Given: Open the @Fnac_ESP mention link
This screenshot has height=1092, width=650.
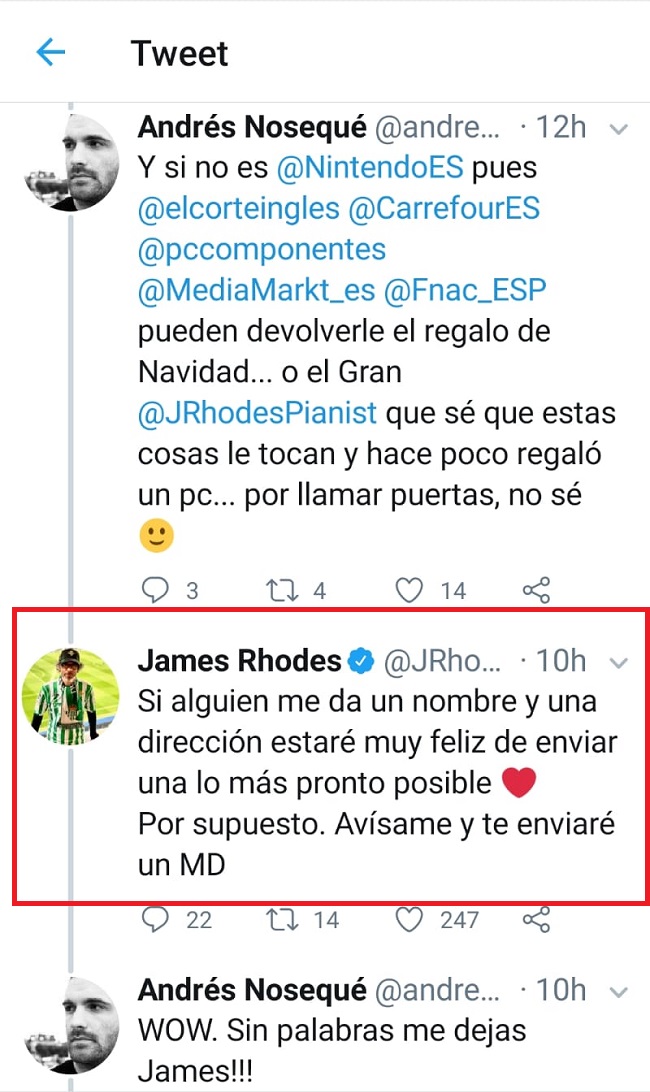Looking at the screenshot, I should point(465,292).
